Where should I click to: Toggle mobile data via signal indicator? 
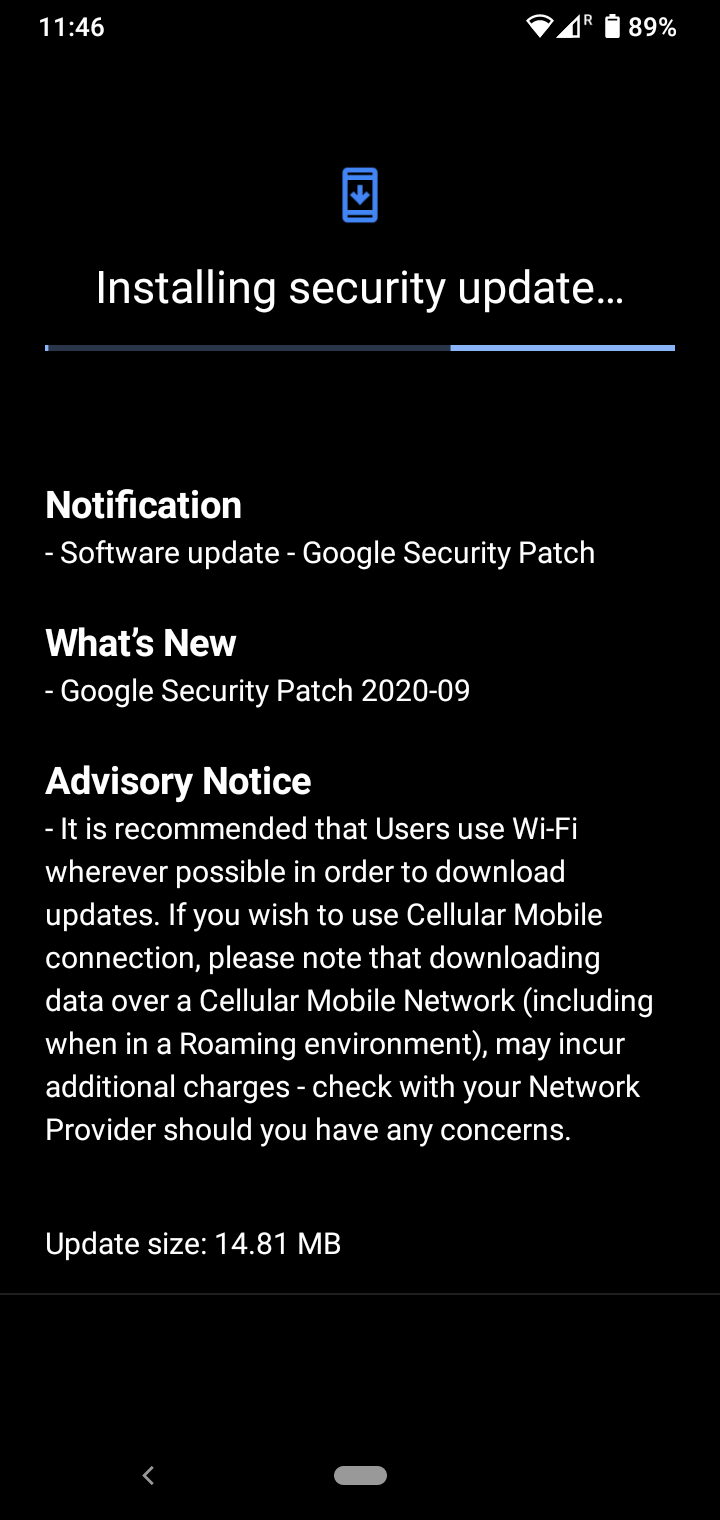[568, 26]
